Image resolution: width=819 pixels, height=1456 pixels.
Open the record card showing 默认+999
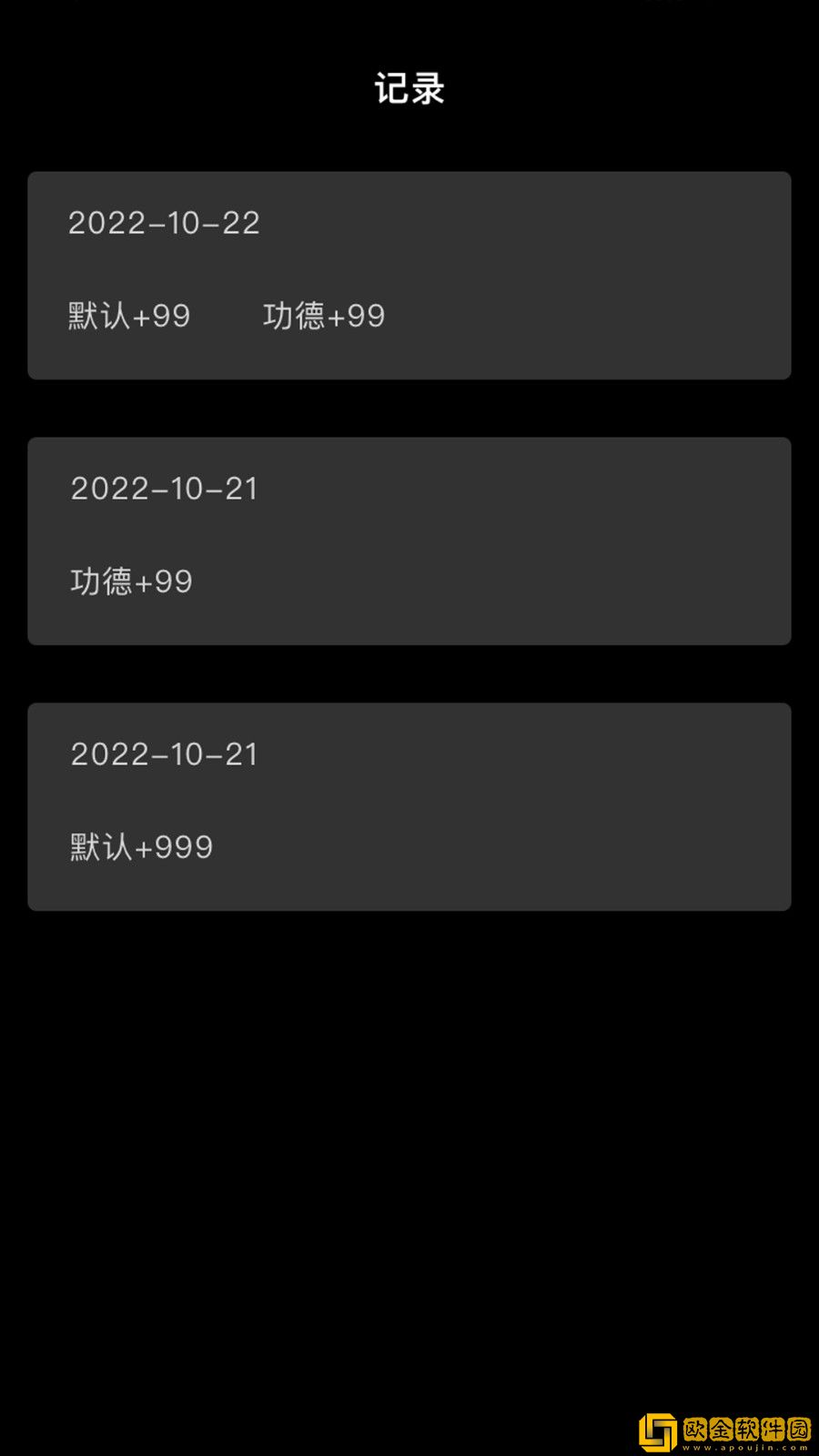pyautogui.click(x=409, y=806)
